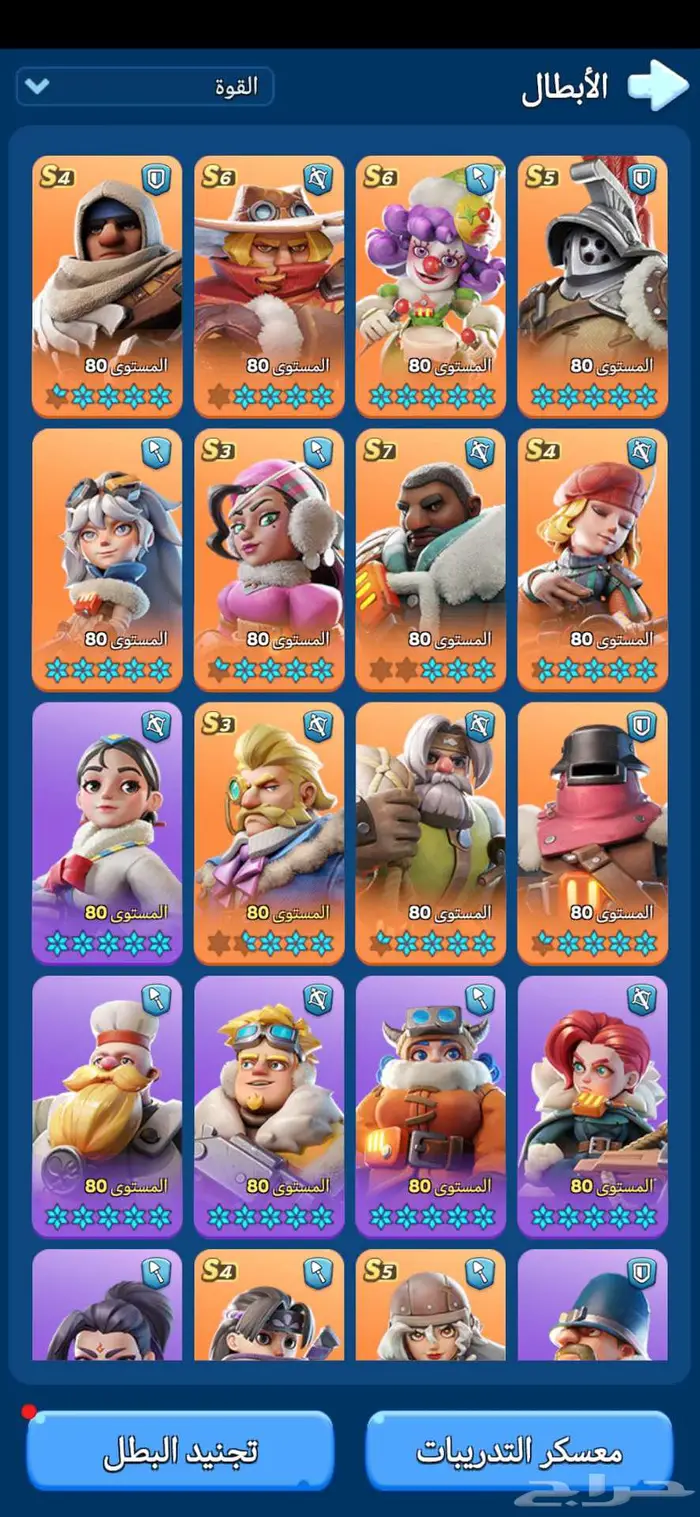Open the chef with yellow beard card
Image resolution: width=700 pixels, height=1517 pixels.
(x=107, y=1107)
